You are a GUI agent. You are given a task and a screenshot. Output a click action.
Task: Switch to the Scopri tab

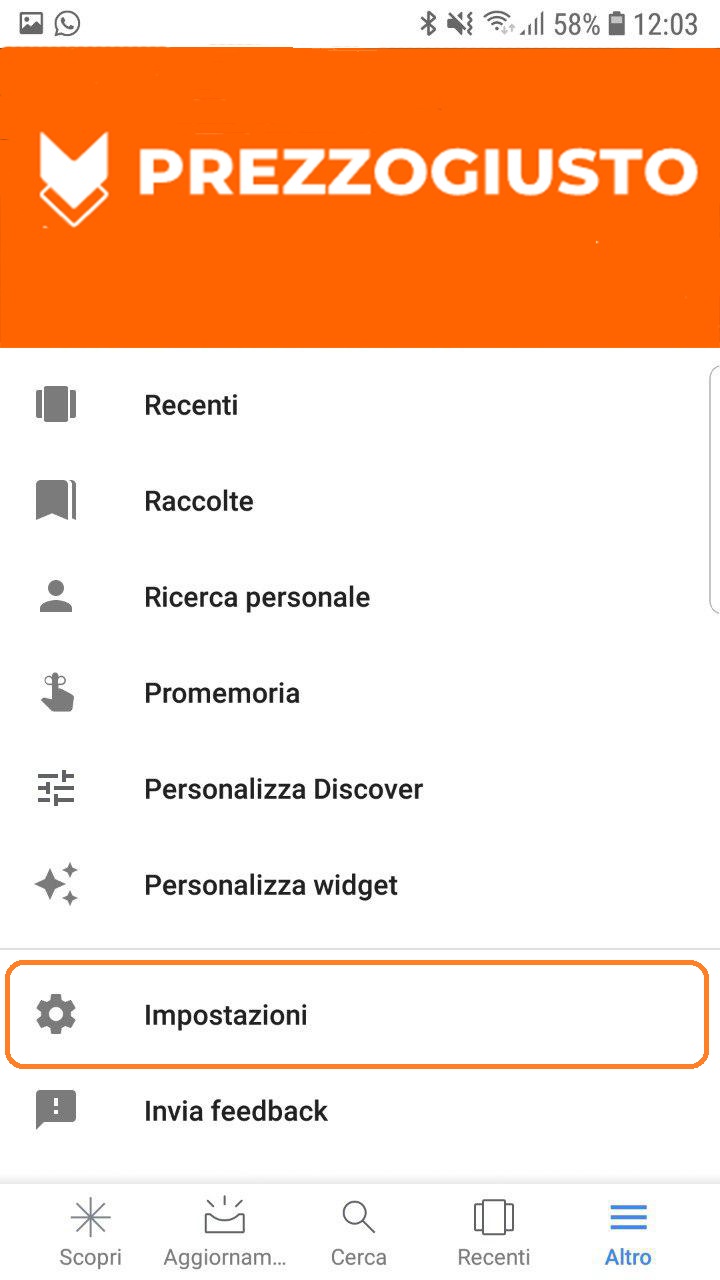90,1232
